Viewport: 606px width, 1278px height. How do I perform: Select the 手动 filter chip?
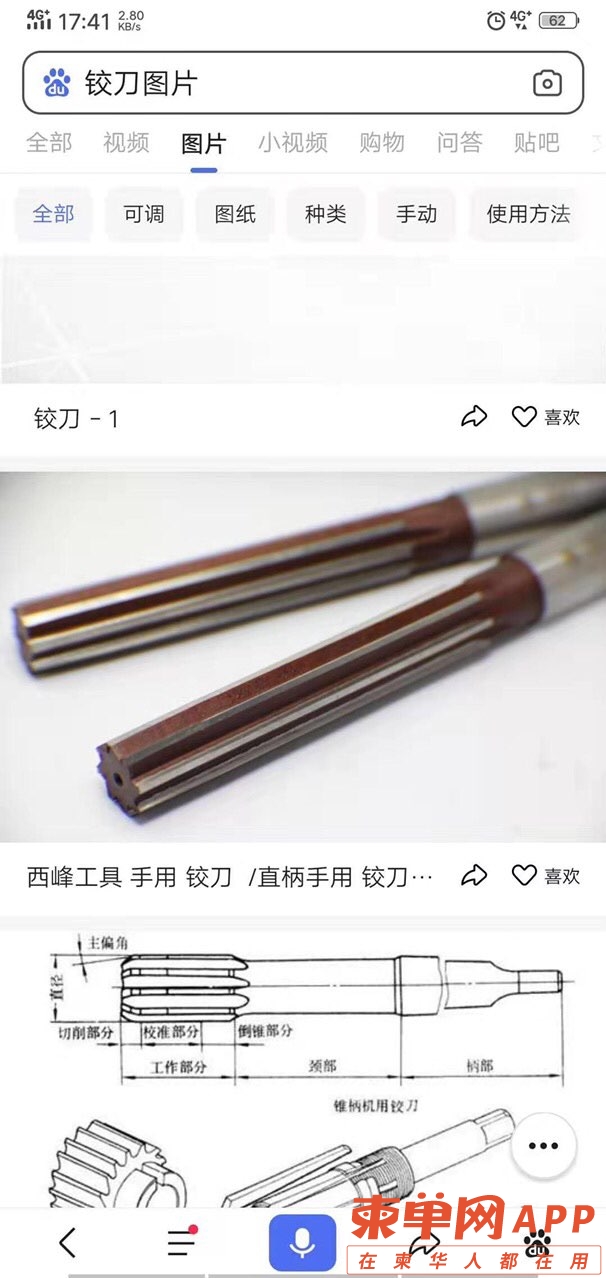[x=416, y=214]
